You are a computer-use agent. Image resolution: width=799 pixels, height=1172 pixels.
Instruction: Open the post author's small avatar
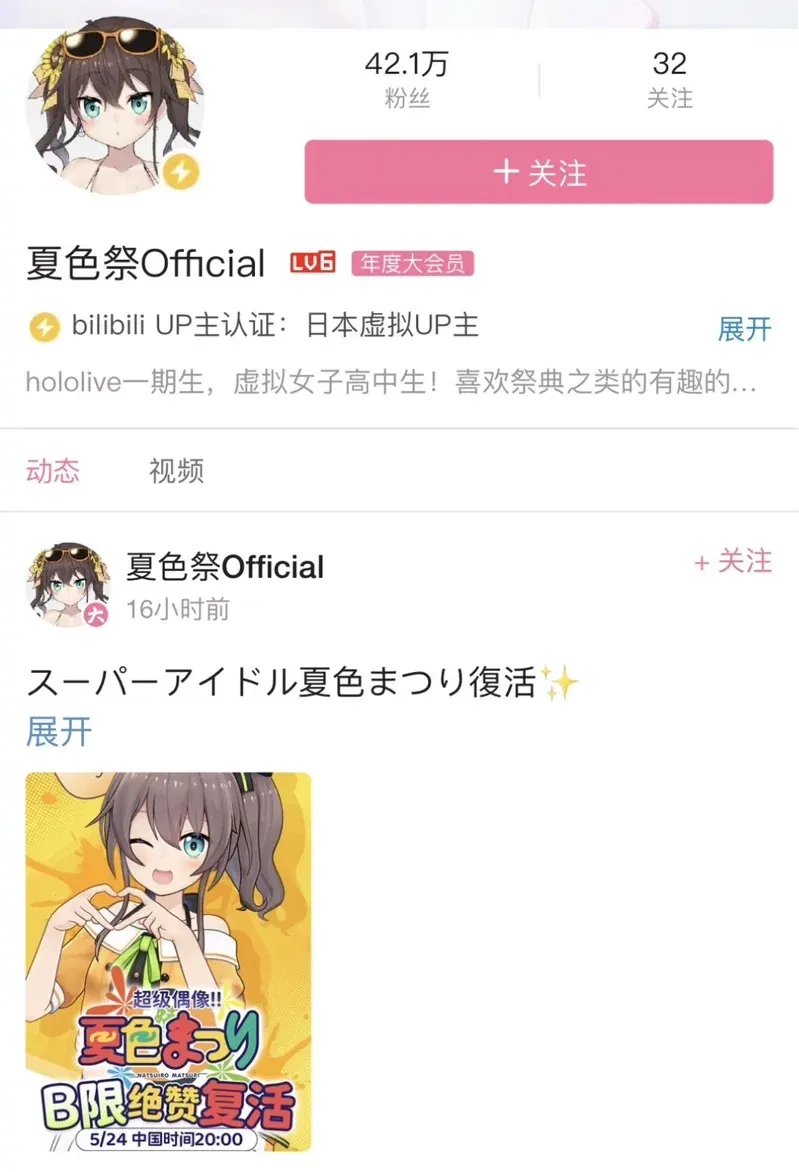[x=68, y=586]
